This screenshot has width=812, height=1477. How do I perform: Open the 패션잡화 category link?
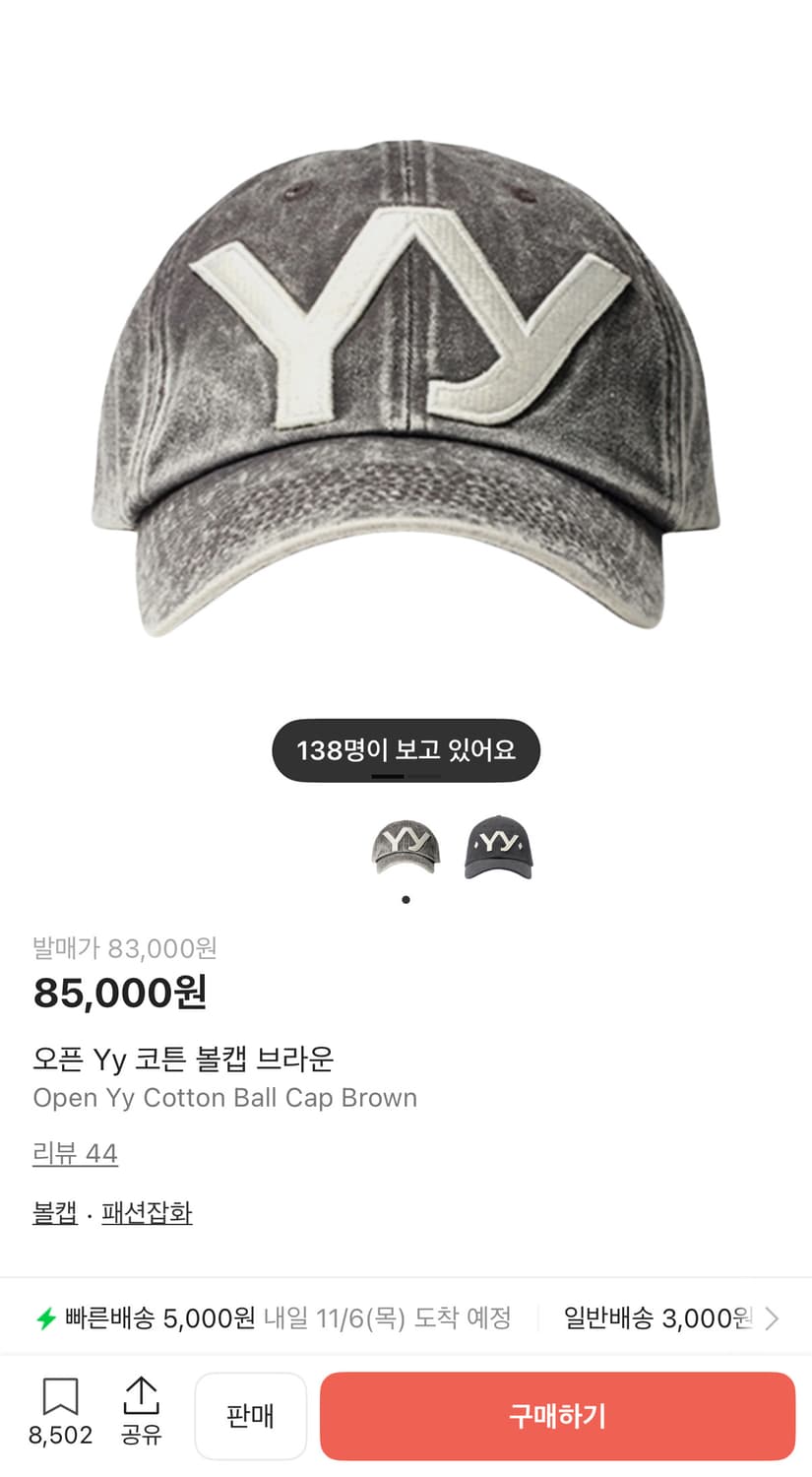[147, 1214]
